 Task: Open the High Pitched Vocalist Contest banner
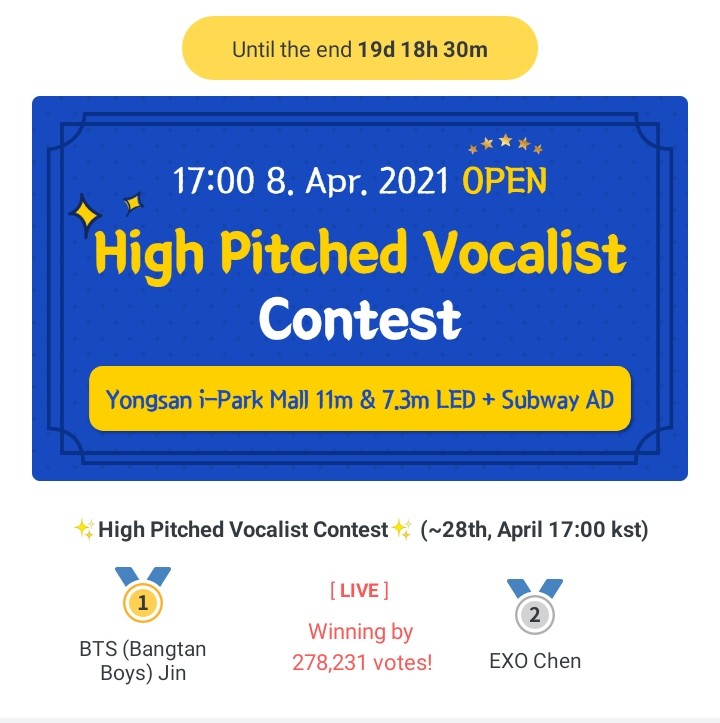coord(360,288)
